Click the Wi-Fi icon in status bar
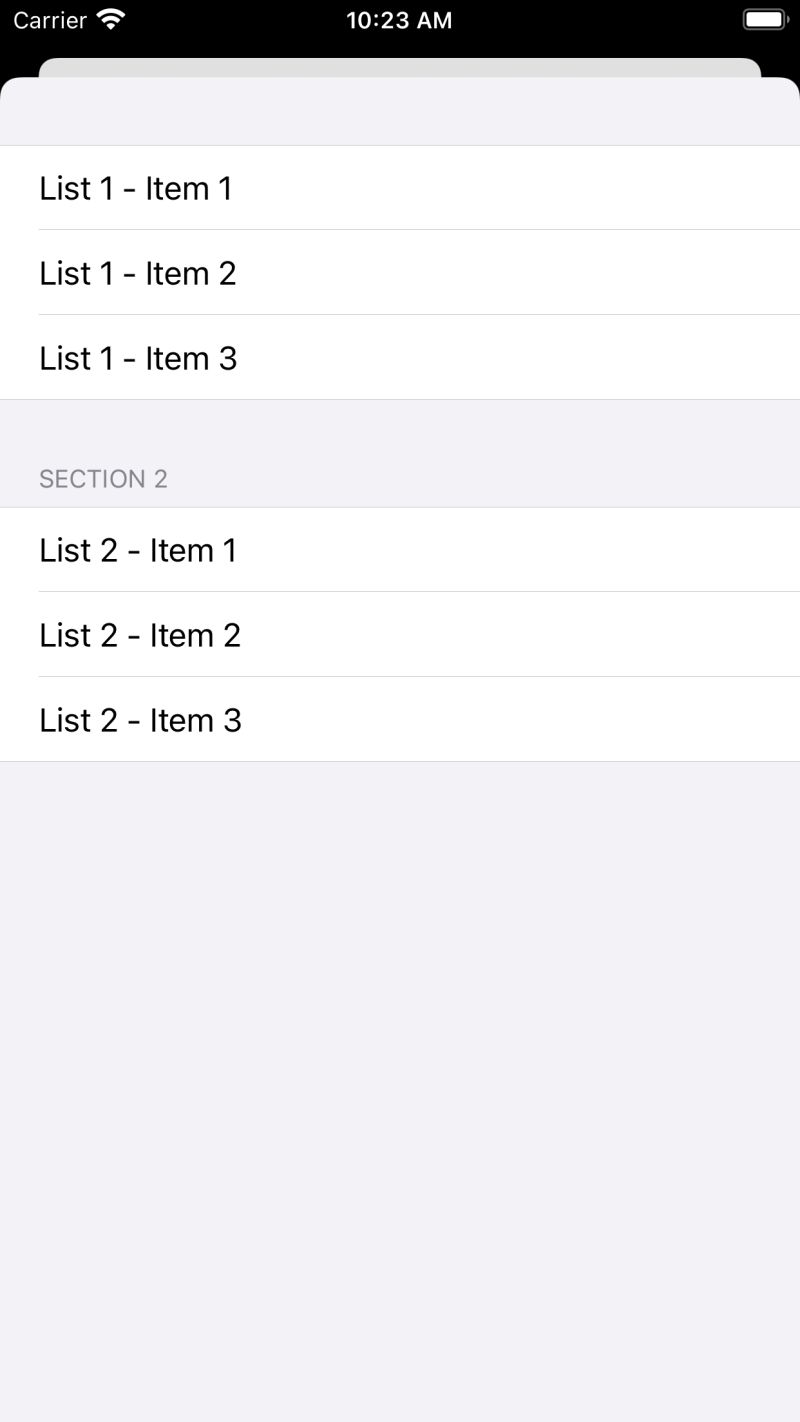800x1422 pixels. [x=110, y=19]
